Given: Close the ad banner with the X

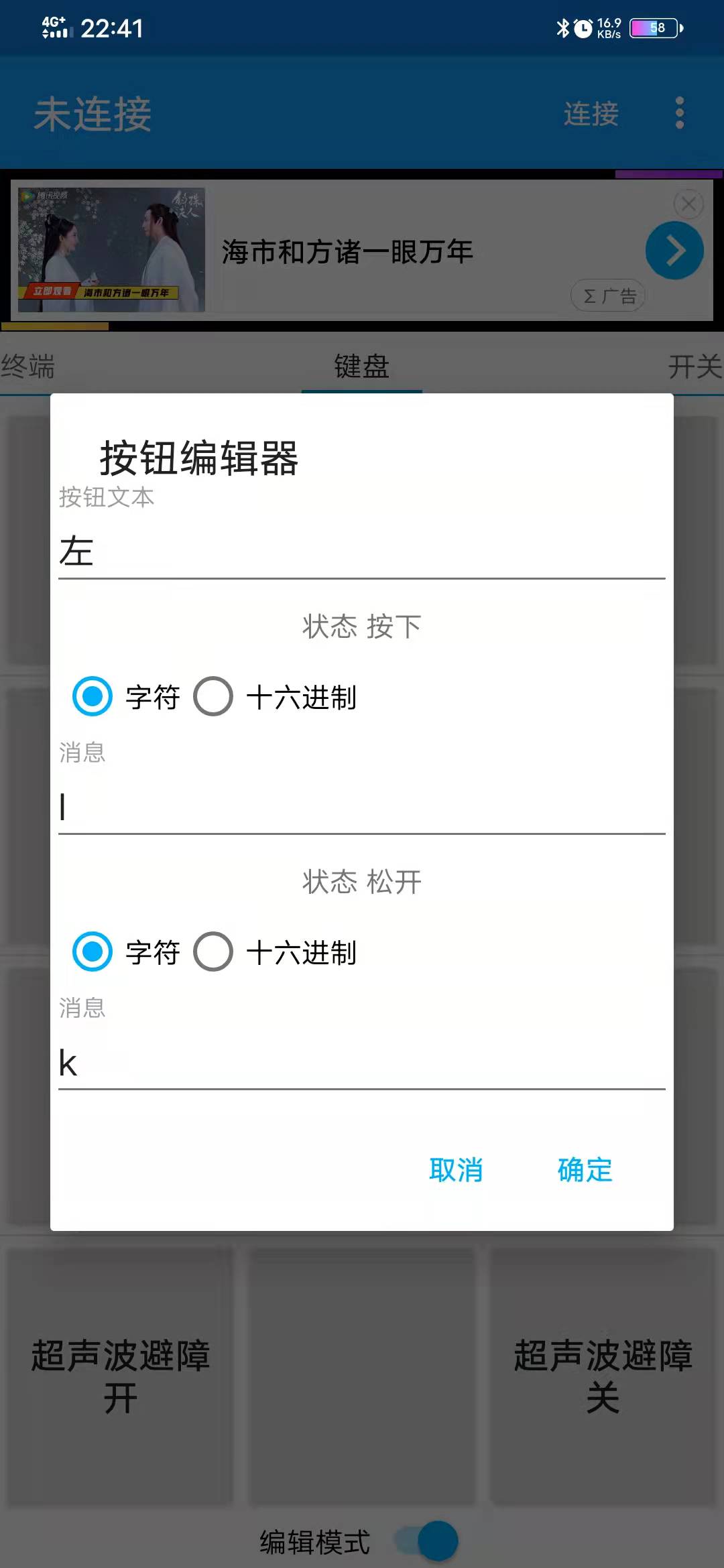Looking at the screenshot, I should point(689,204).
